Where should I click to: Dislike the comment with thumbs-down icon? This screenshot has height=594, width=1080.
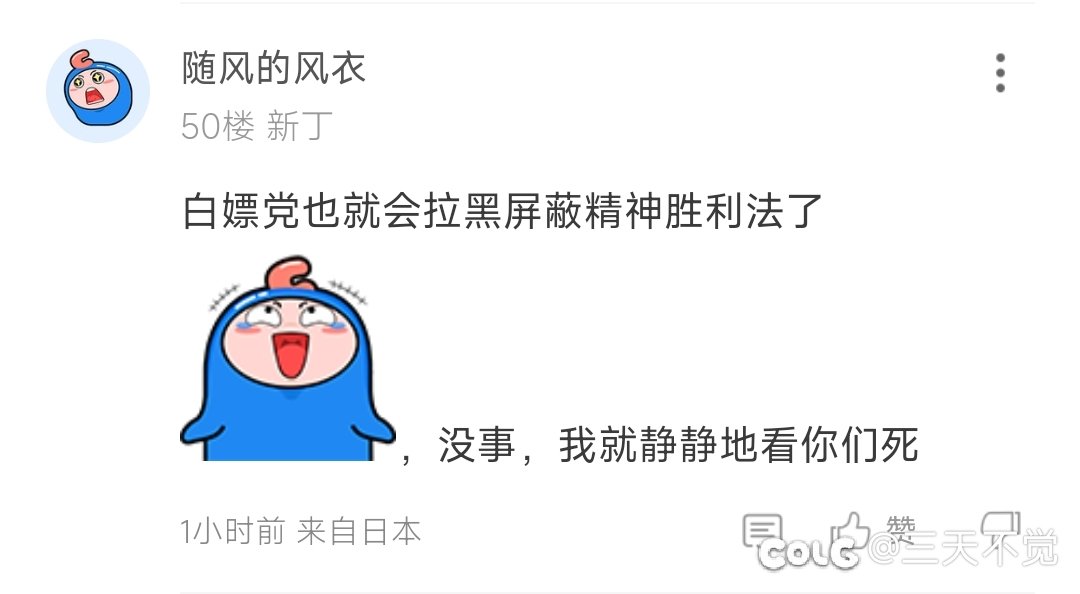pyautogui.click(x=1001, y=525)
